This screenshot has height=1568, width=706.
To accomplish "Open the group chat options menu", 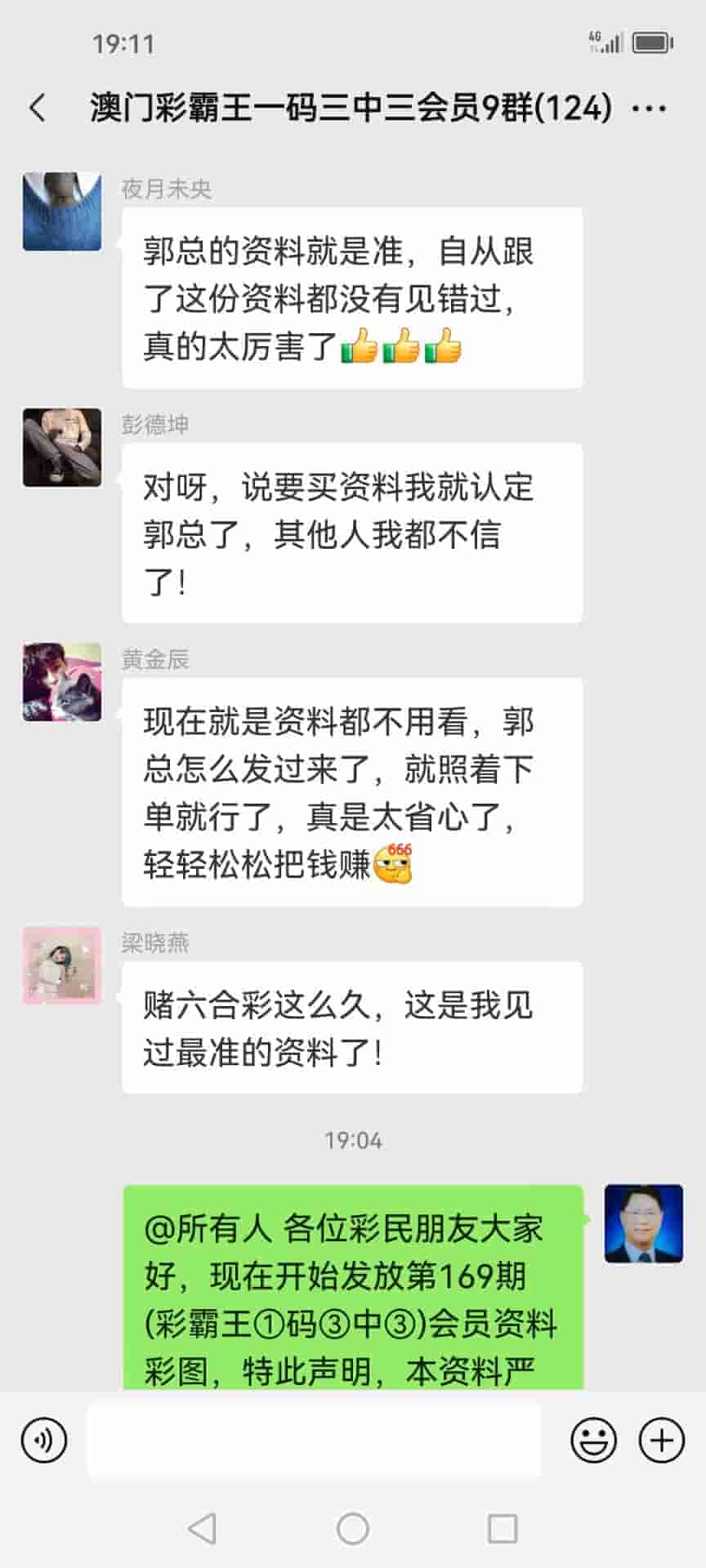I will (x=650, y=108).
